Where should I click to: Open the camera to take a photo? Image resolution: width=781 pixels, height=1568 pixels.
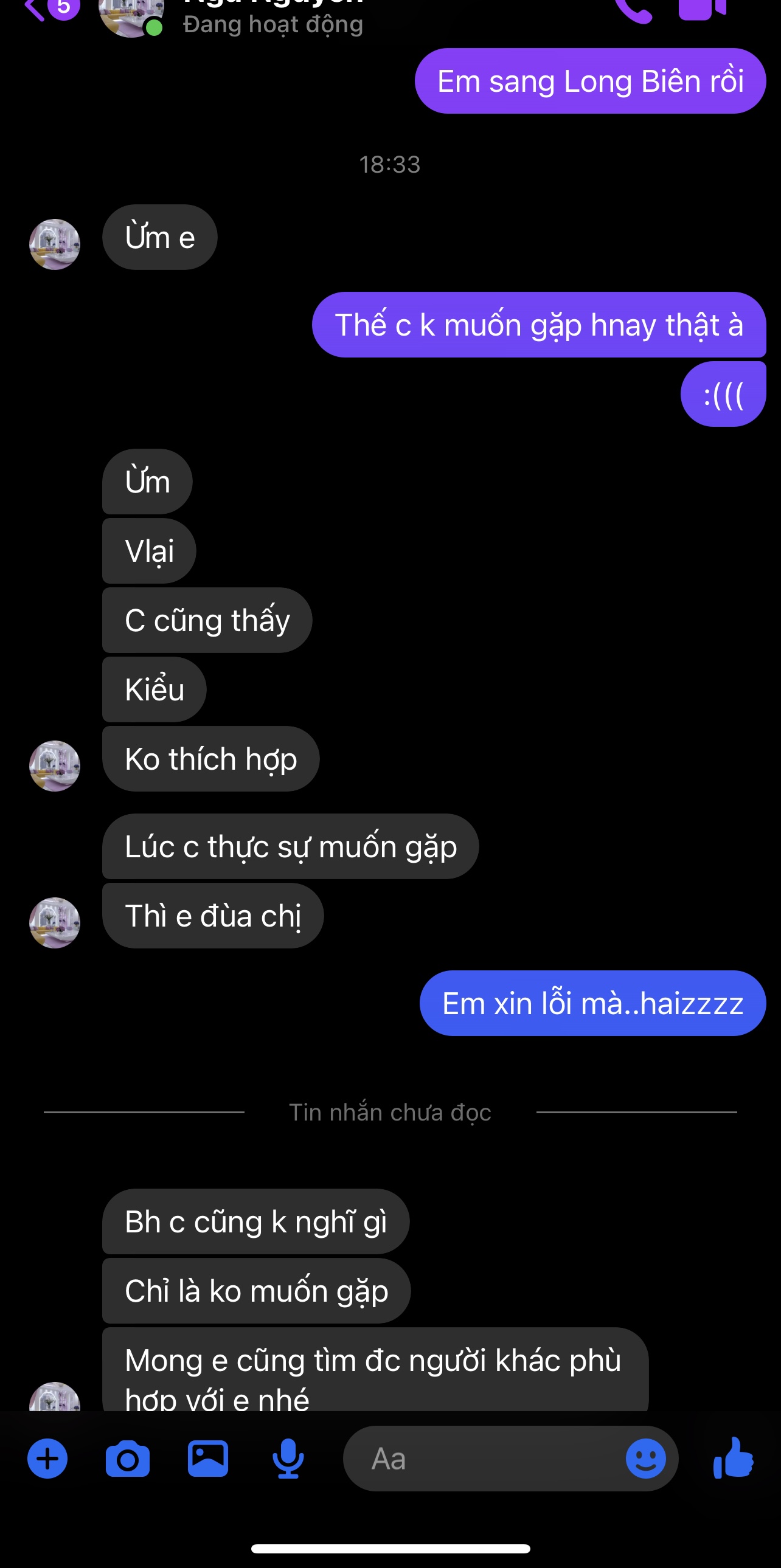(x=128, y=1459)
